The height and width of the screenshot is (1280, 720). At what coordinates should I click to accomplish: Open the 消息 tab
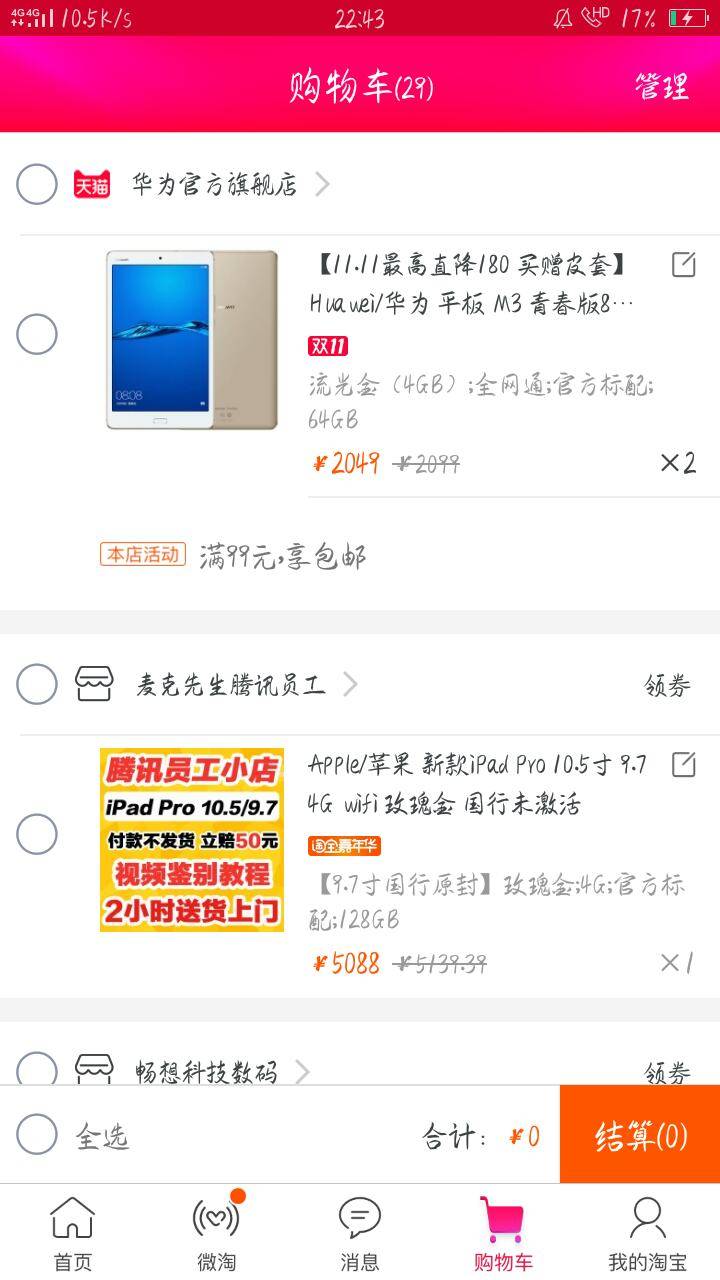(x=360, y=1233)
